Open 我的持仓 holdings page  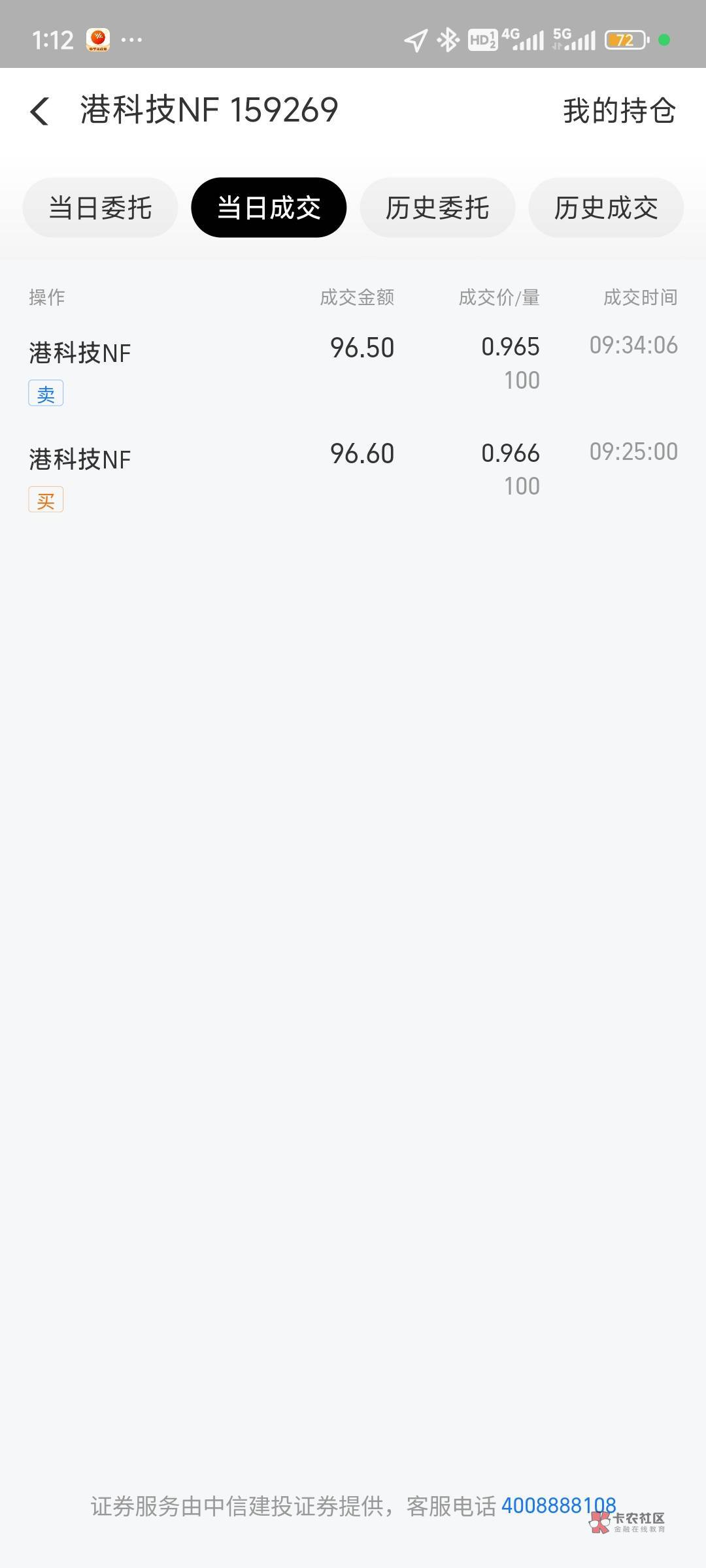(618, 110)
